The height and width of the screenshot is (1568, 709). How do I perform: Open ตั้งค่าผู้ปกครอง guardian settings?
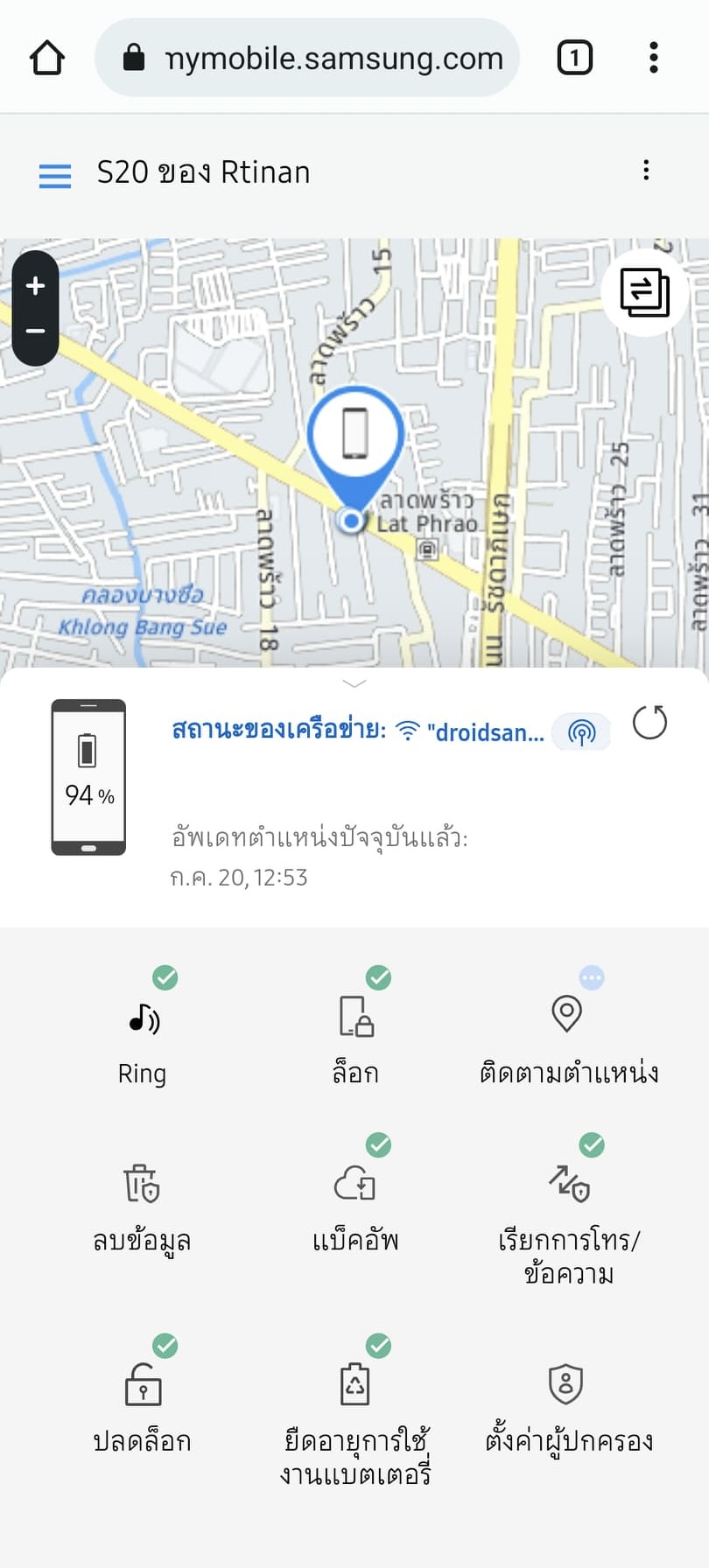coord(568,1404)
